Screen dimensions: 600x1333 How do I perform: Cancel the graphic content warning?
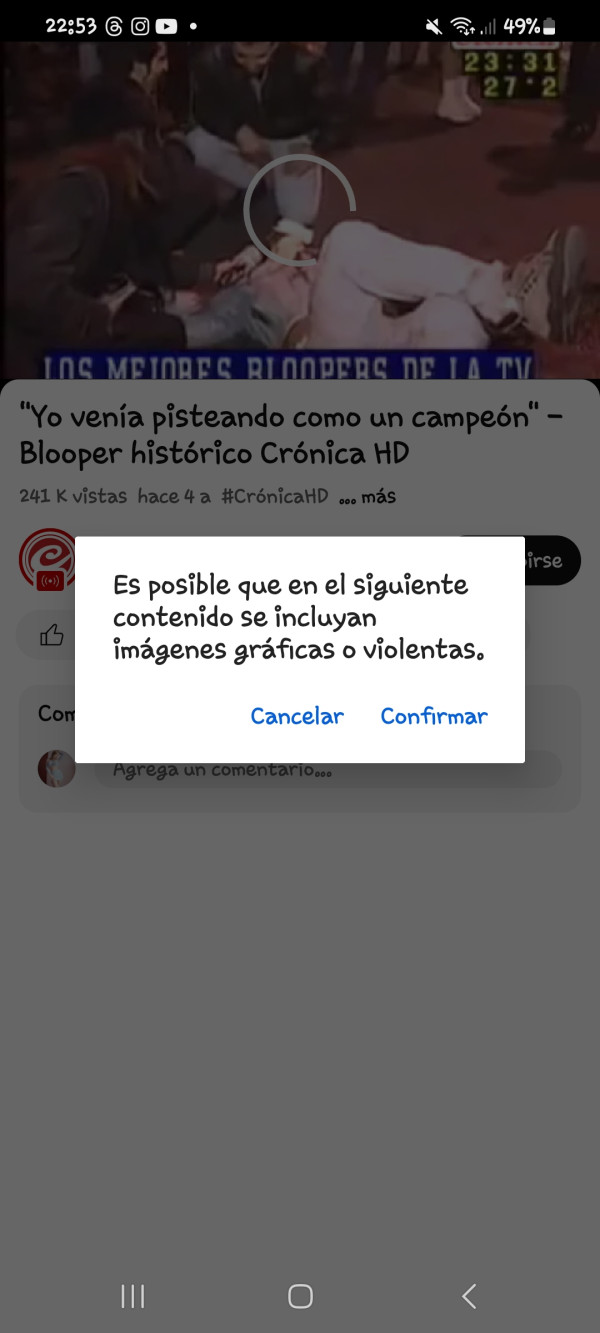(x=297, y=716)
